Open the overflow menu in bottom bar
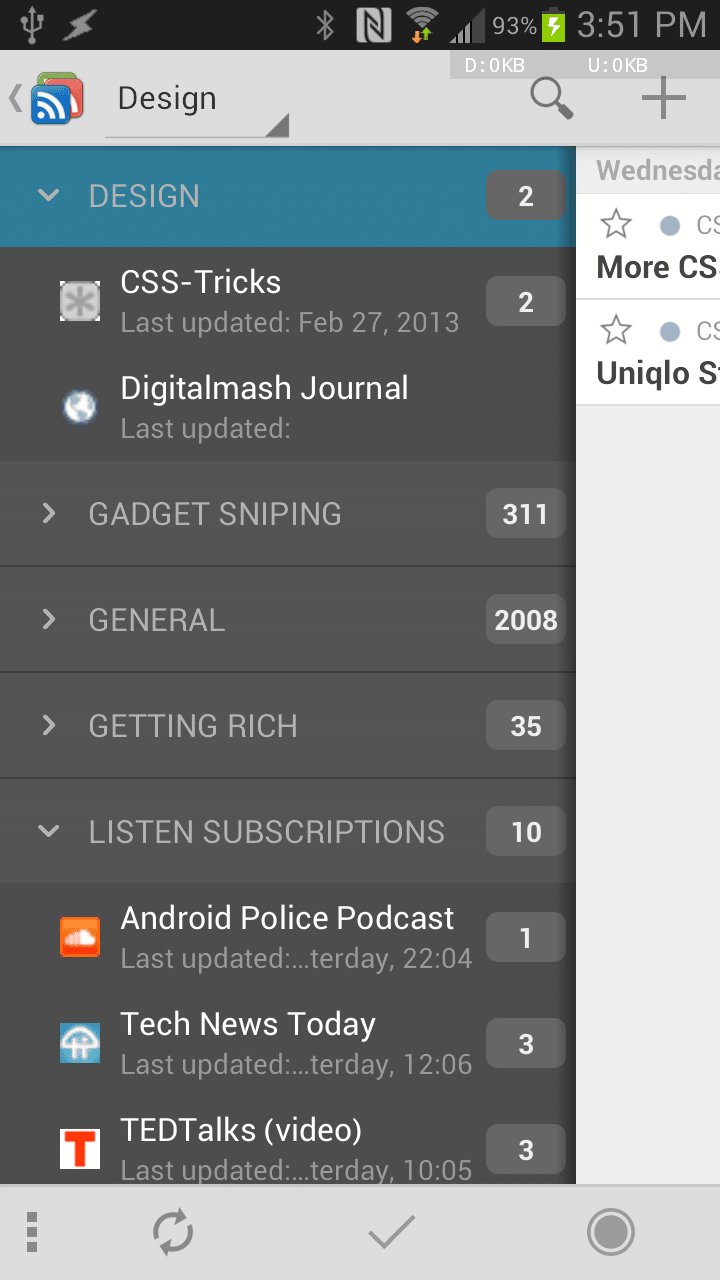 [x=32, y=1232]
